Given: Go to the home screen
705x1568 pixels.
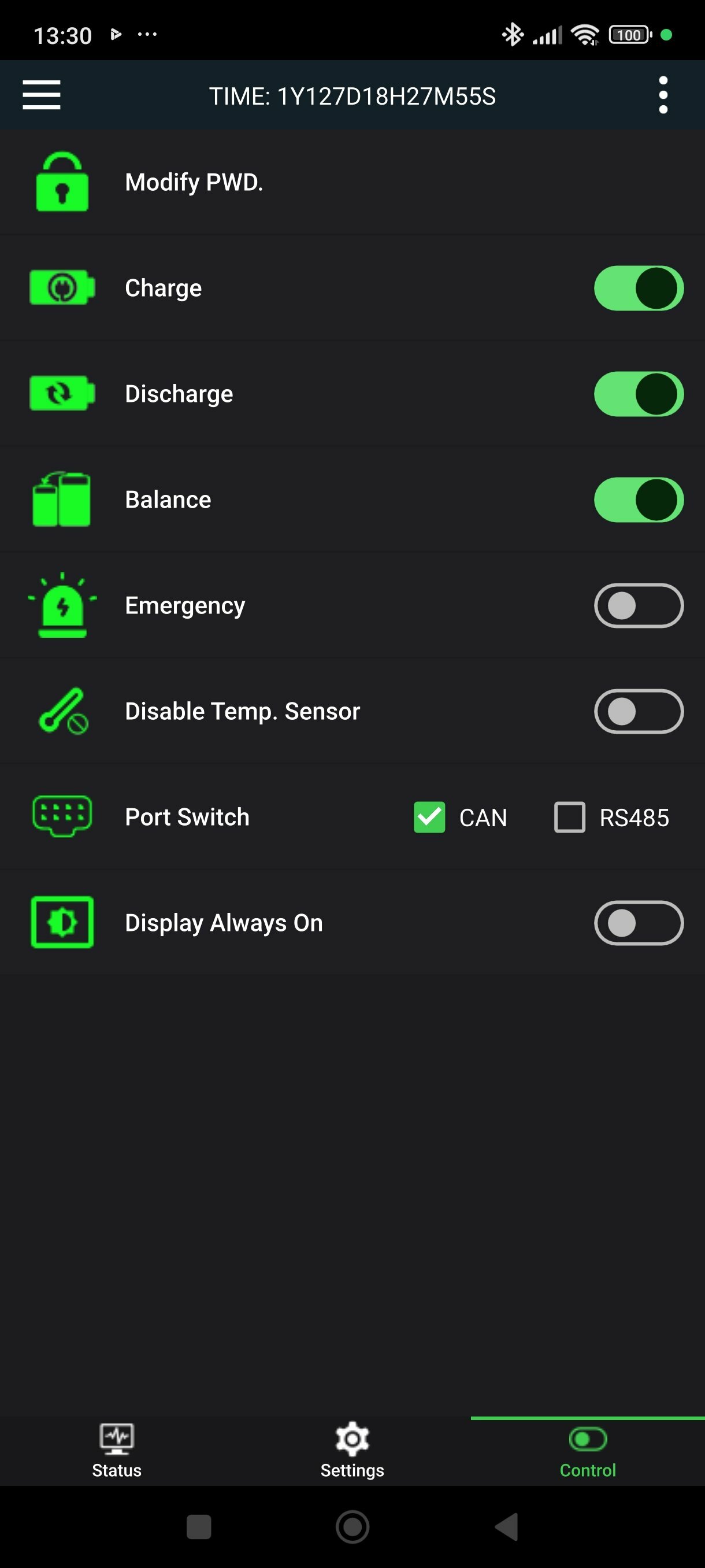Looking at the screenshot, I should coord(352,1526).
